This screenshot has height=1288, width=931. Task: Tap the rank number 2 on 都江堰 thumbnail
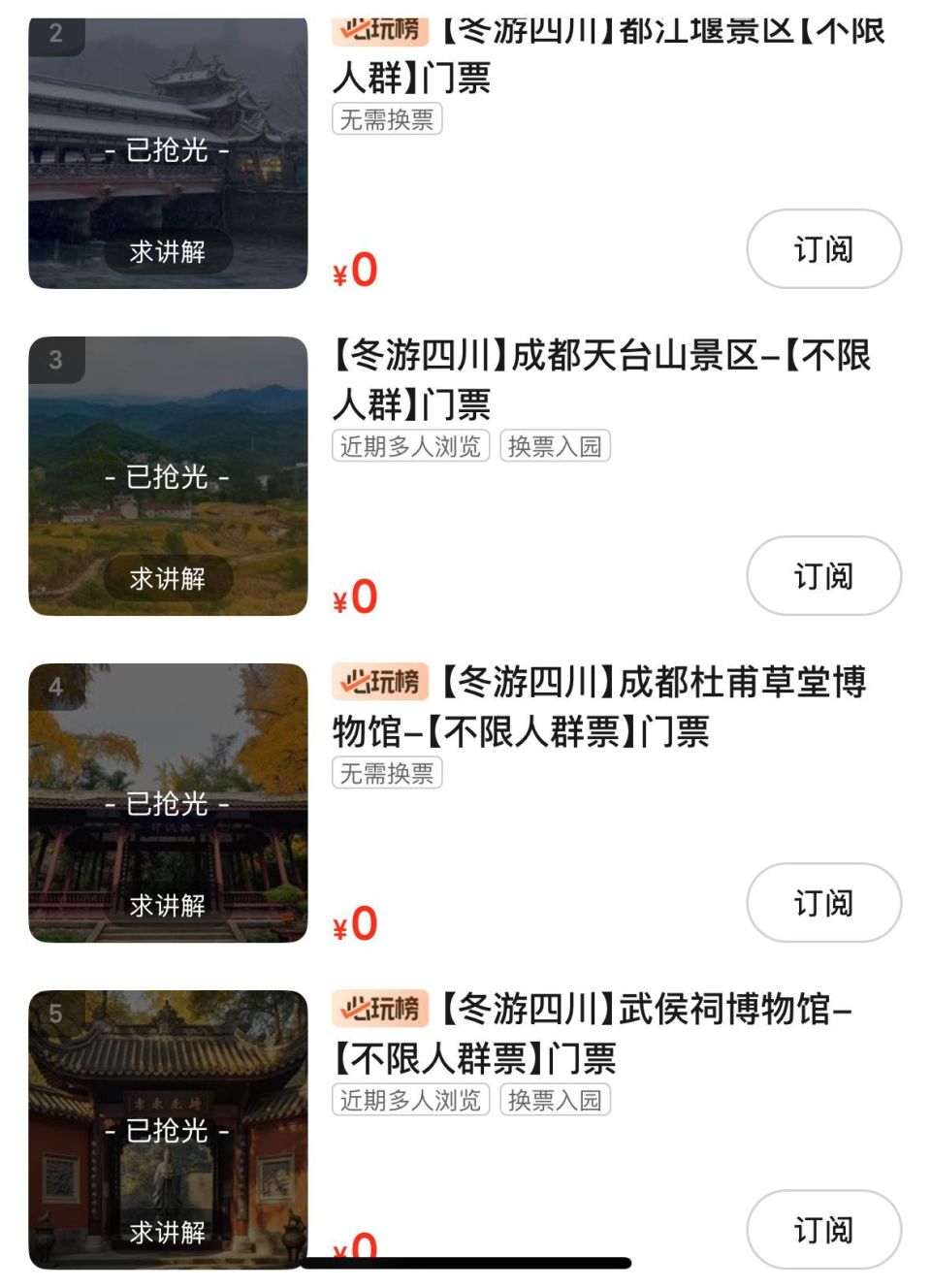coord(55,34)
